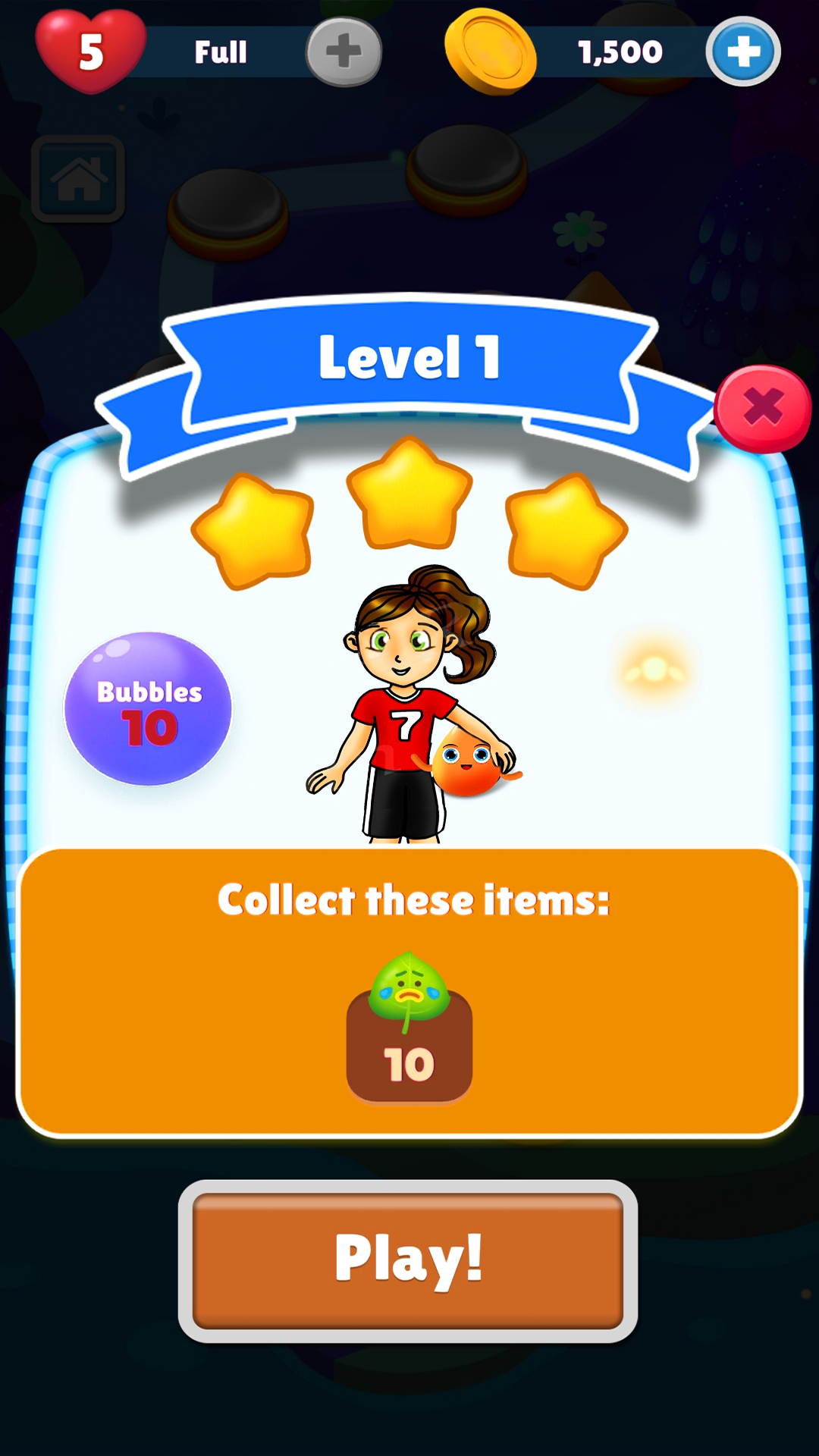Viewport: 819px width, 1456px height.
Task: Tap the Play! button to start Level 1
Action: coord(408,1260)
